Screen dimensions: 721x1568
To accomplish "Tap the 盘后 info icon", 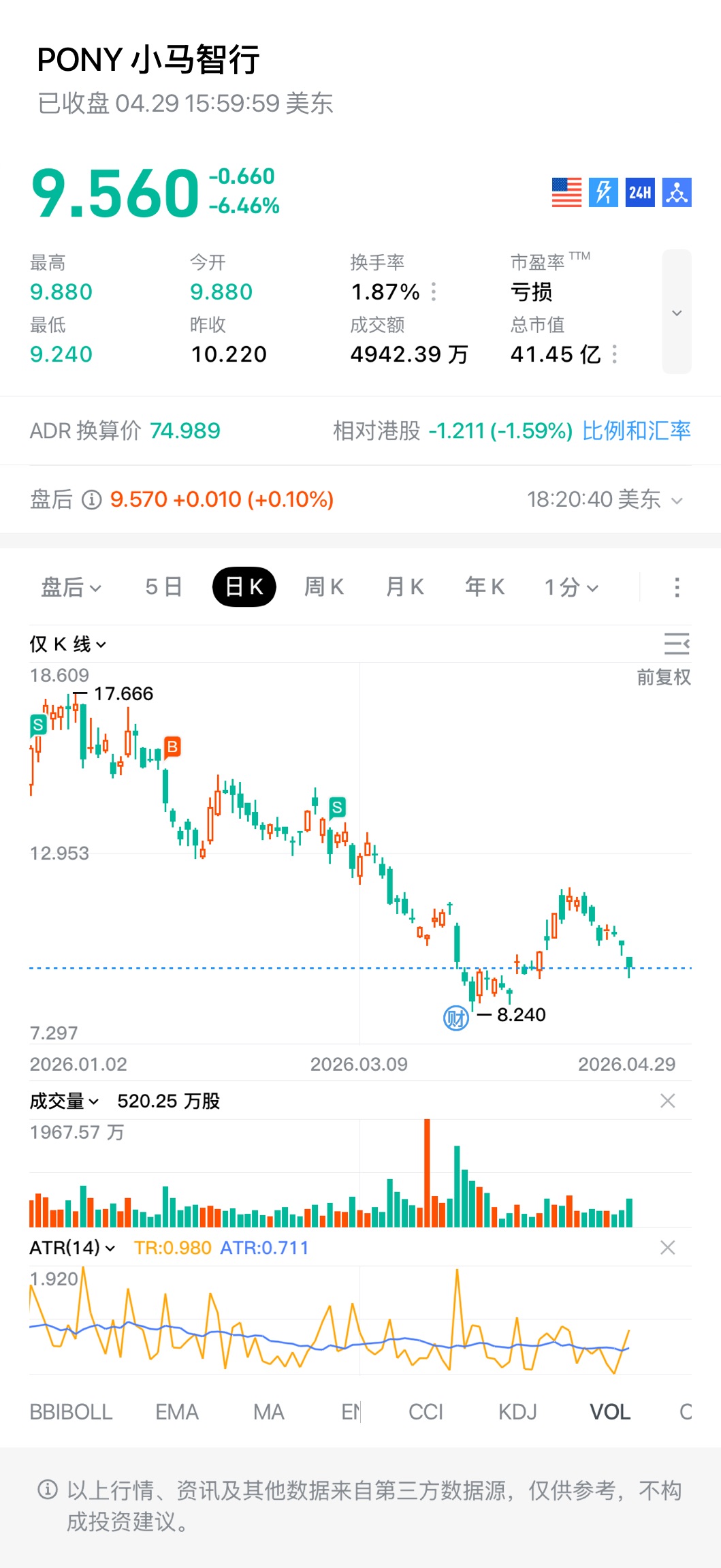I will (92, 500).
